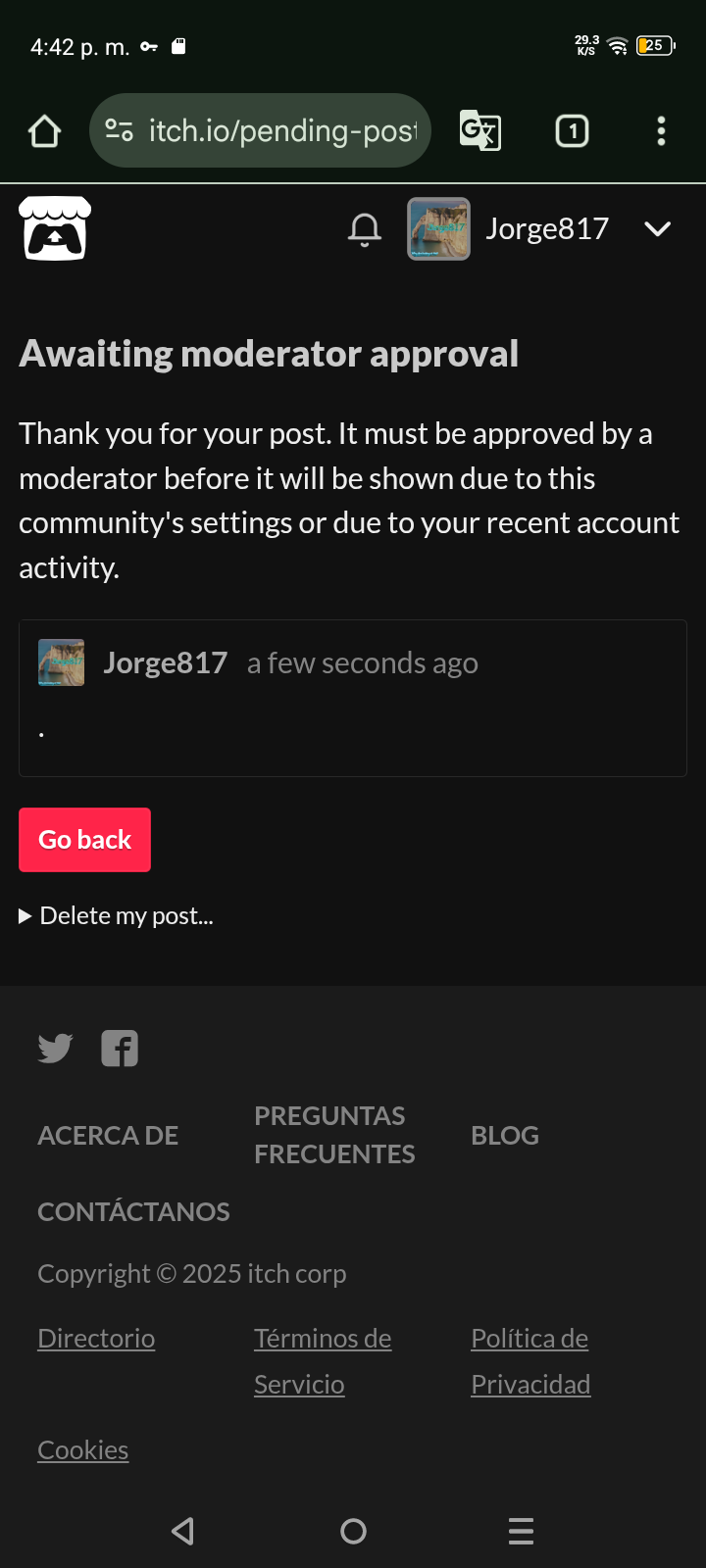Screen dimensions: 706x1568
Task: Visit the Blog link
Action: point(505,1136)
